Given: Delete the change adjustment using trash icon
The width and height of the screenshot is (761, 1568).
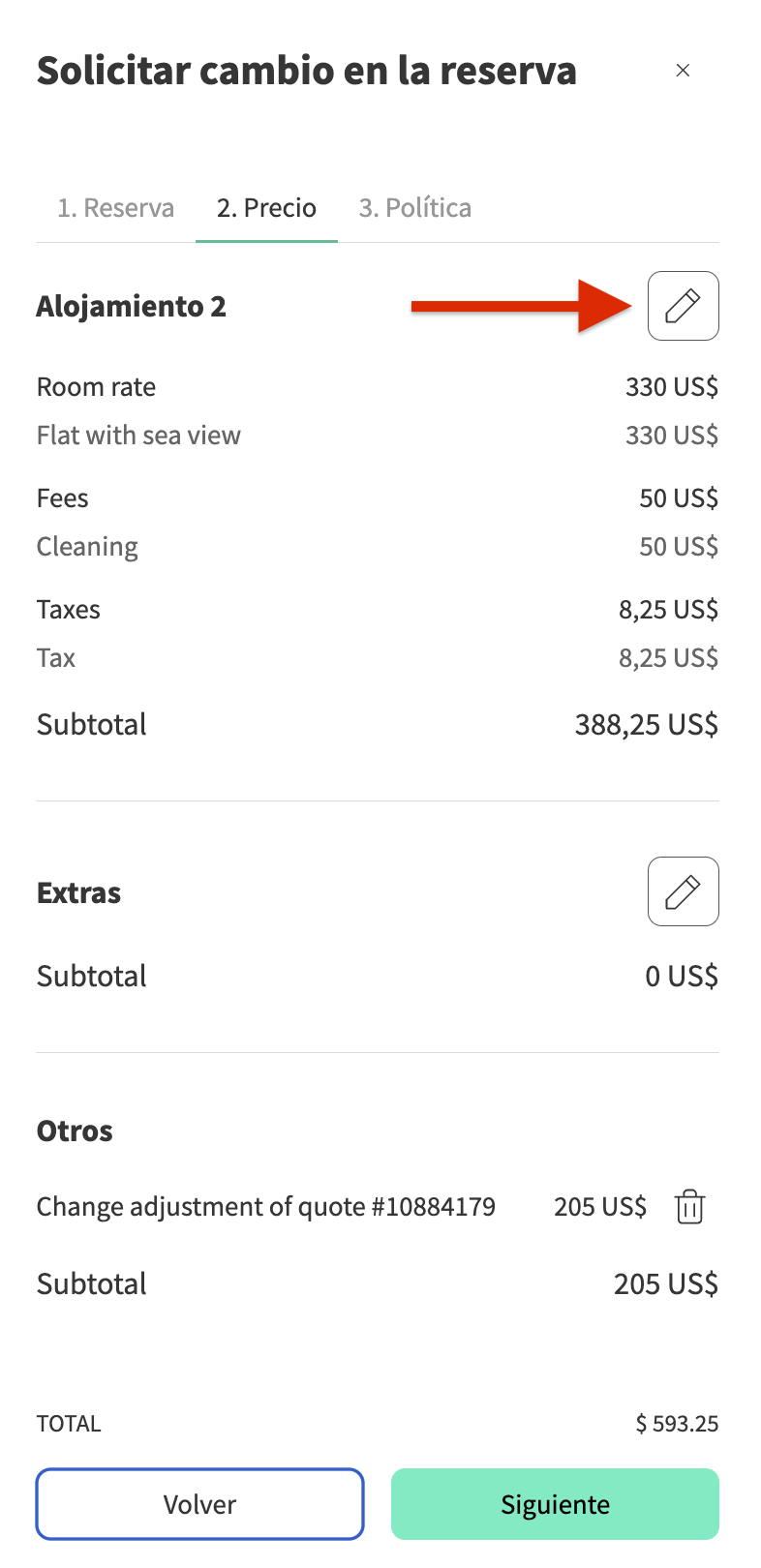Looking at the screenshot, I should [689, 1206].
